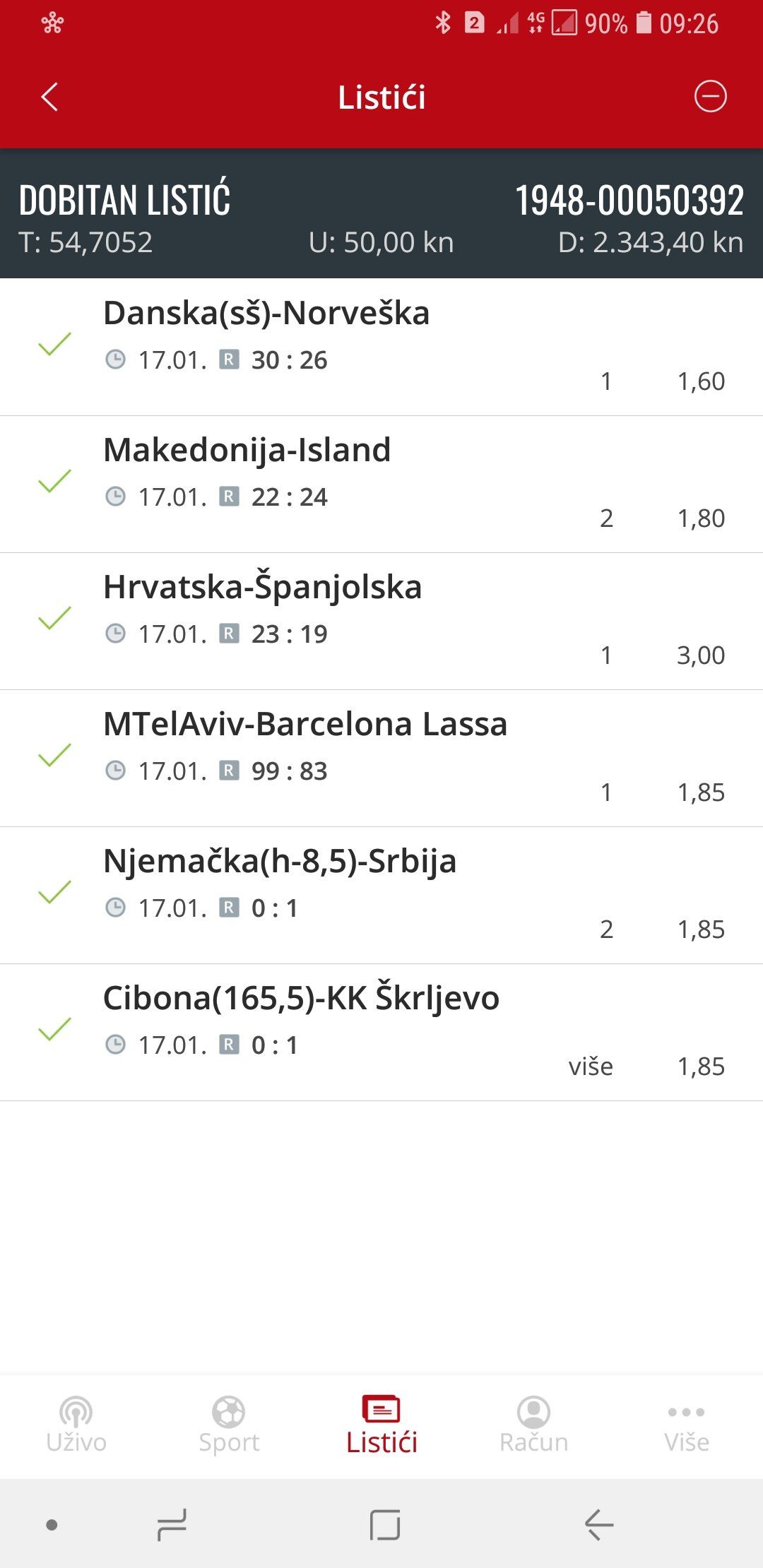The width and height of the screenshot is (763, 1568).
Task: Open the Makedonija-Island match row
Action: coord(381,485)
